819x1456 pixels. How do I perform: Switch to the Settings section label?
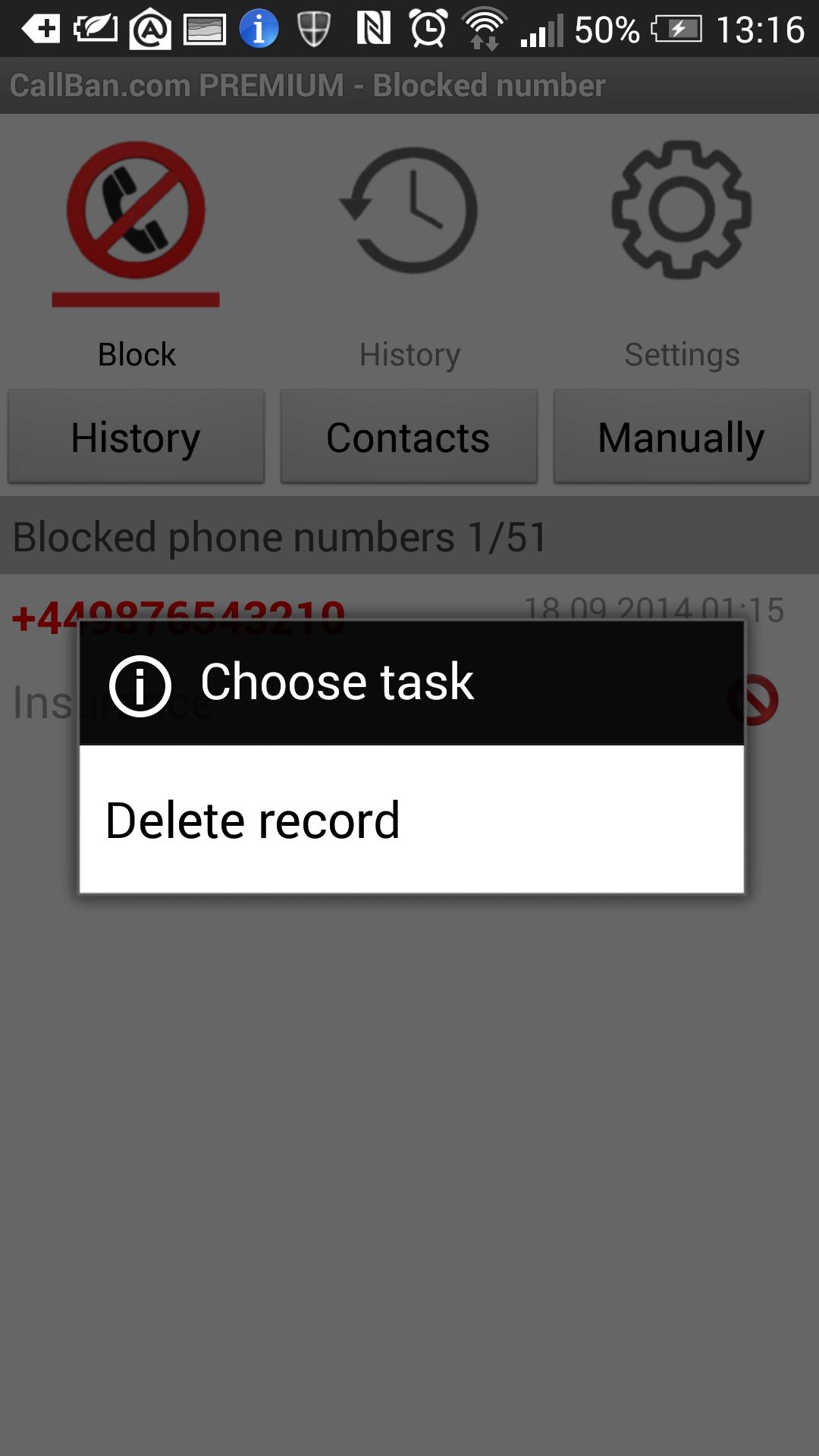tap(682, 353)
